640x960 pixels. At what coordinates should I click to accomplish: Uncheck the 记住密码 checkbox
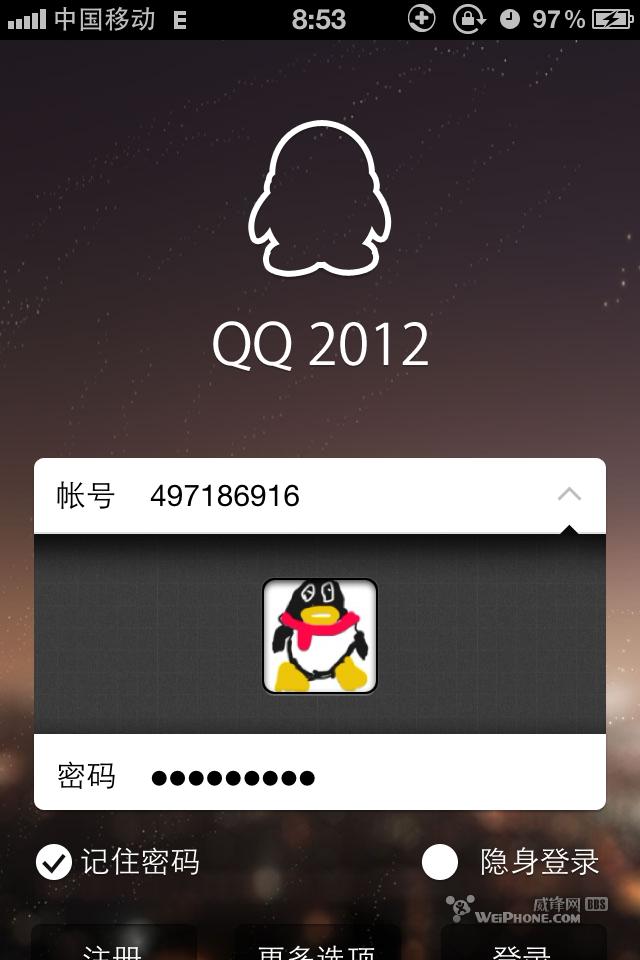(x=54, y=862)
